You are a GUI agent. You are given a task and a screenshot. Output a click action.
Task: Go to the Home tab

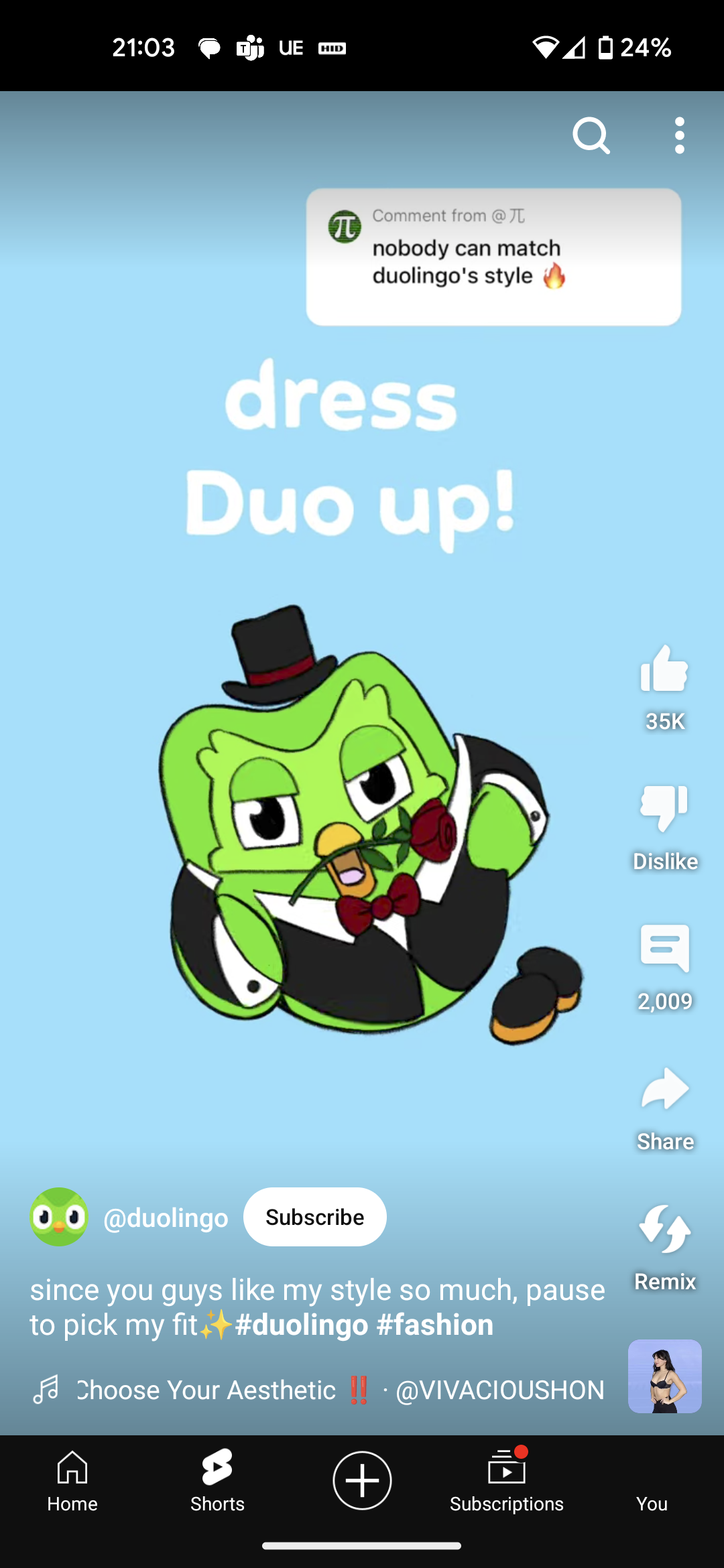[72, 1481]
